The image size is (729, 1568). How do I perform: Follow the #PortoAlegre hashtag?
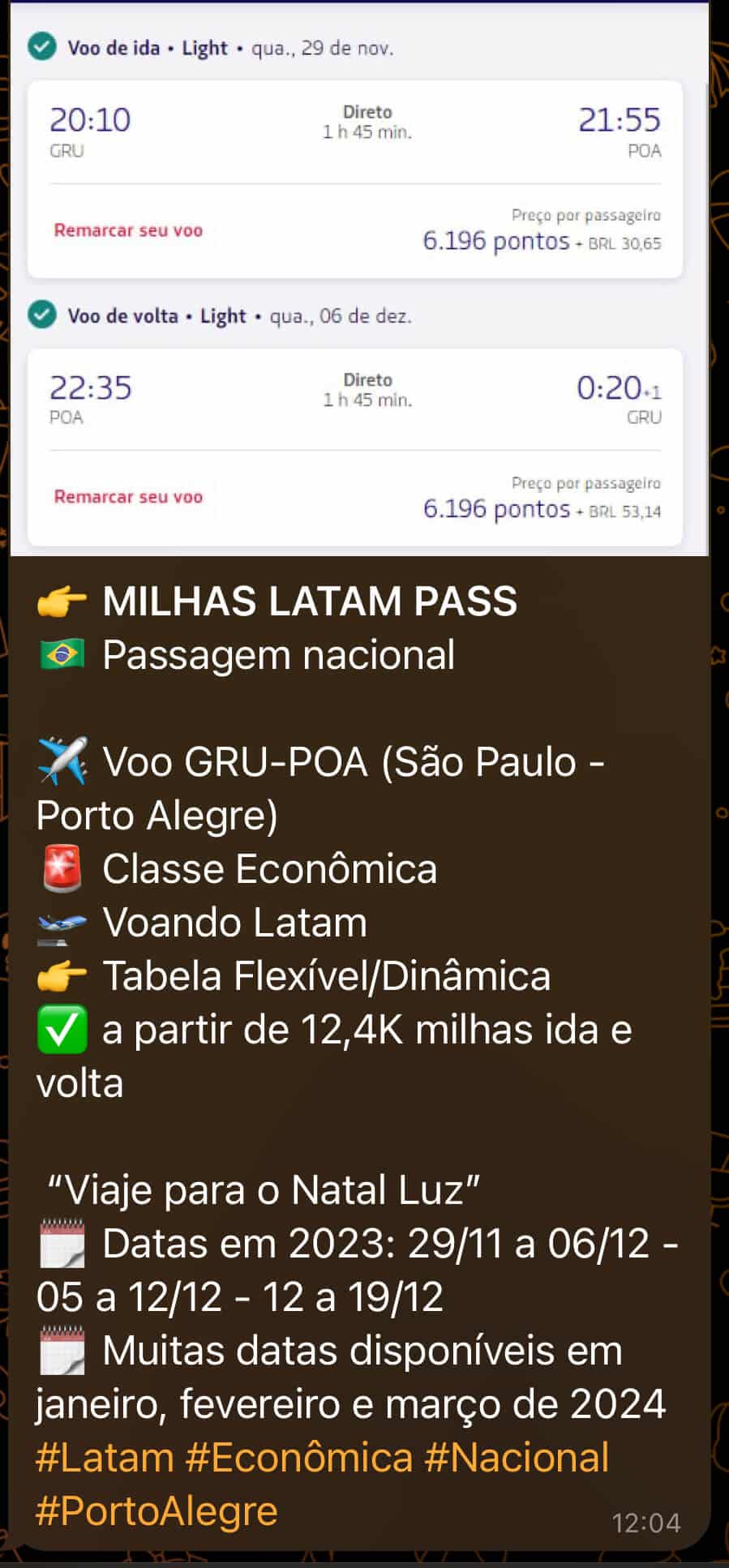[157, 1510]
